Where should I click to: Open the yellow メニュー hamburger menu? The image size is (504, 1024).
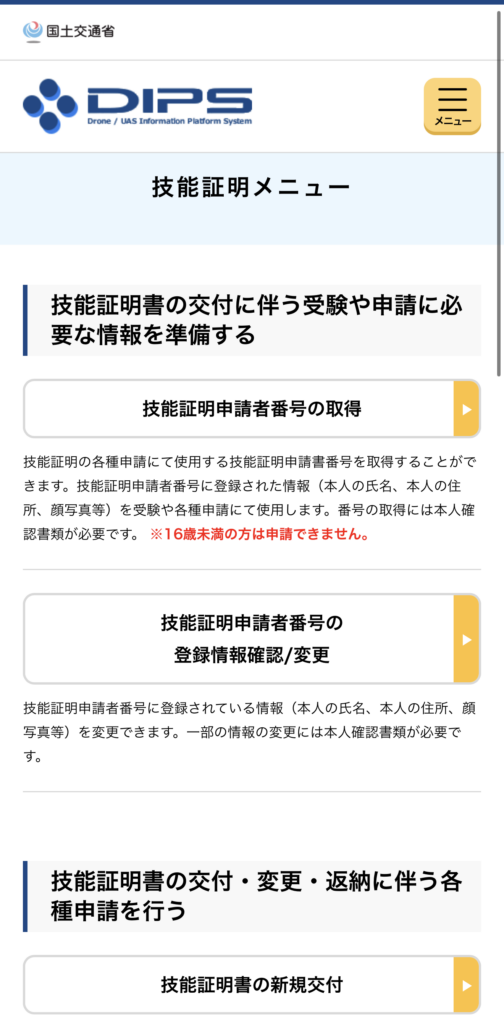click(x=452, y=106)
